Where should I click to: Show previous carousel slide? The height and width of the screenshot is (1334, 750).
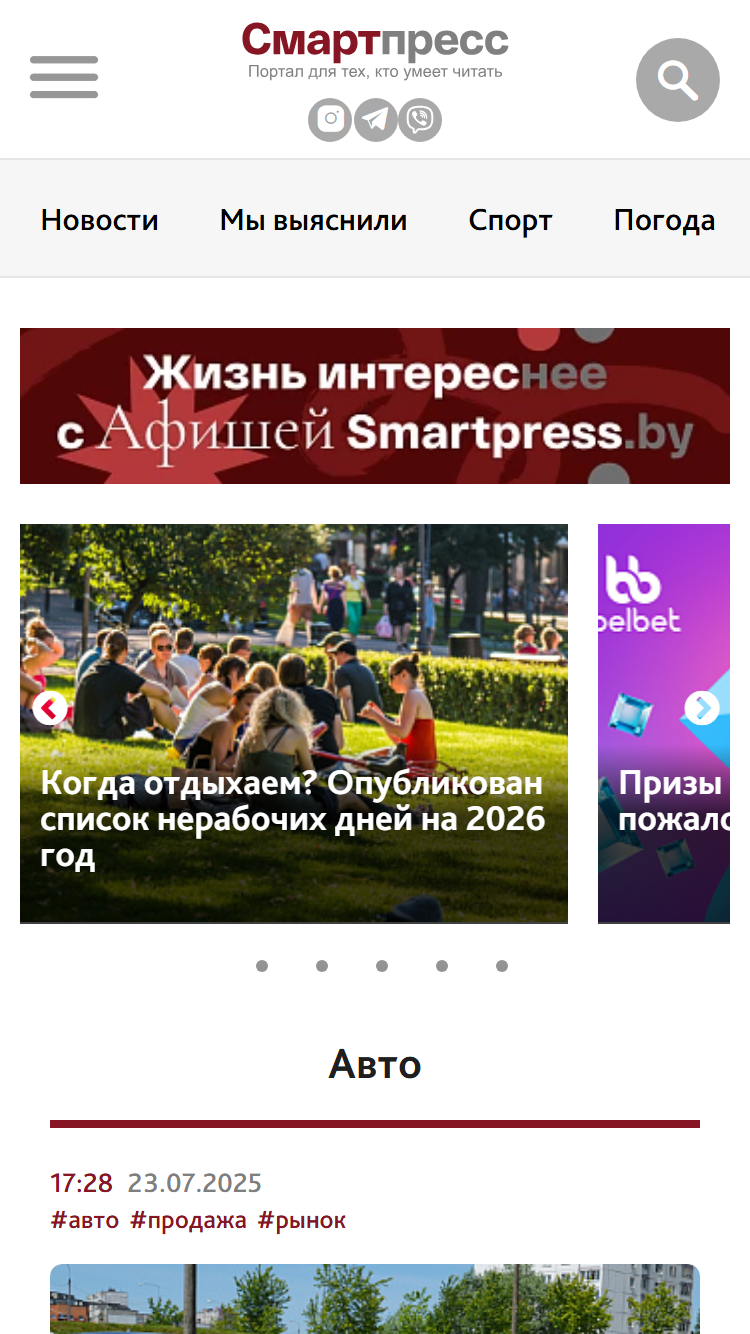[50, 708]
